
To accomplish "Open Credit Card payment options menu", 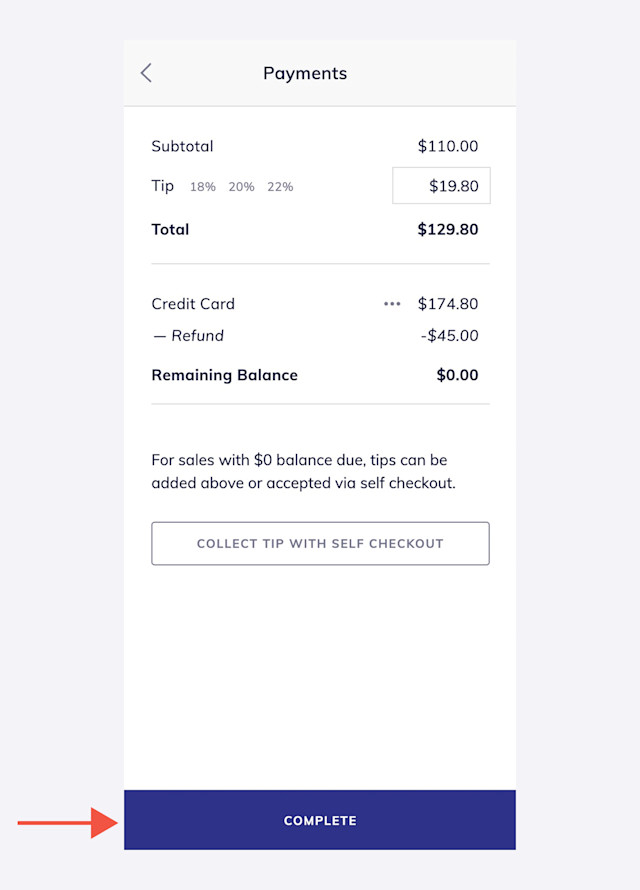I will [392, 304].
